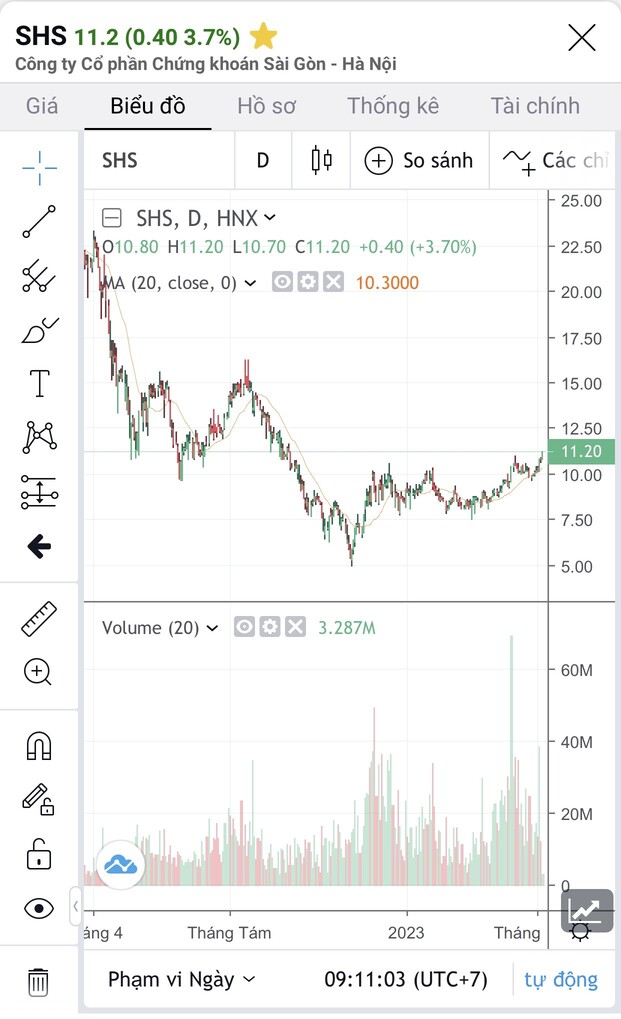
Task: Open the Hồ sơ tab
Action: (266, 106)
